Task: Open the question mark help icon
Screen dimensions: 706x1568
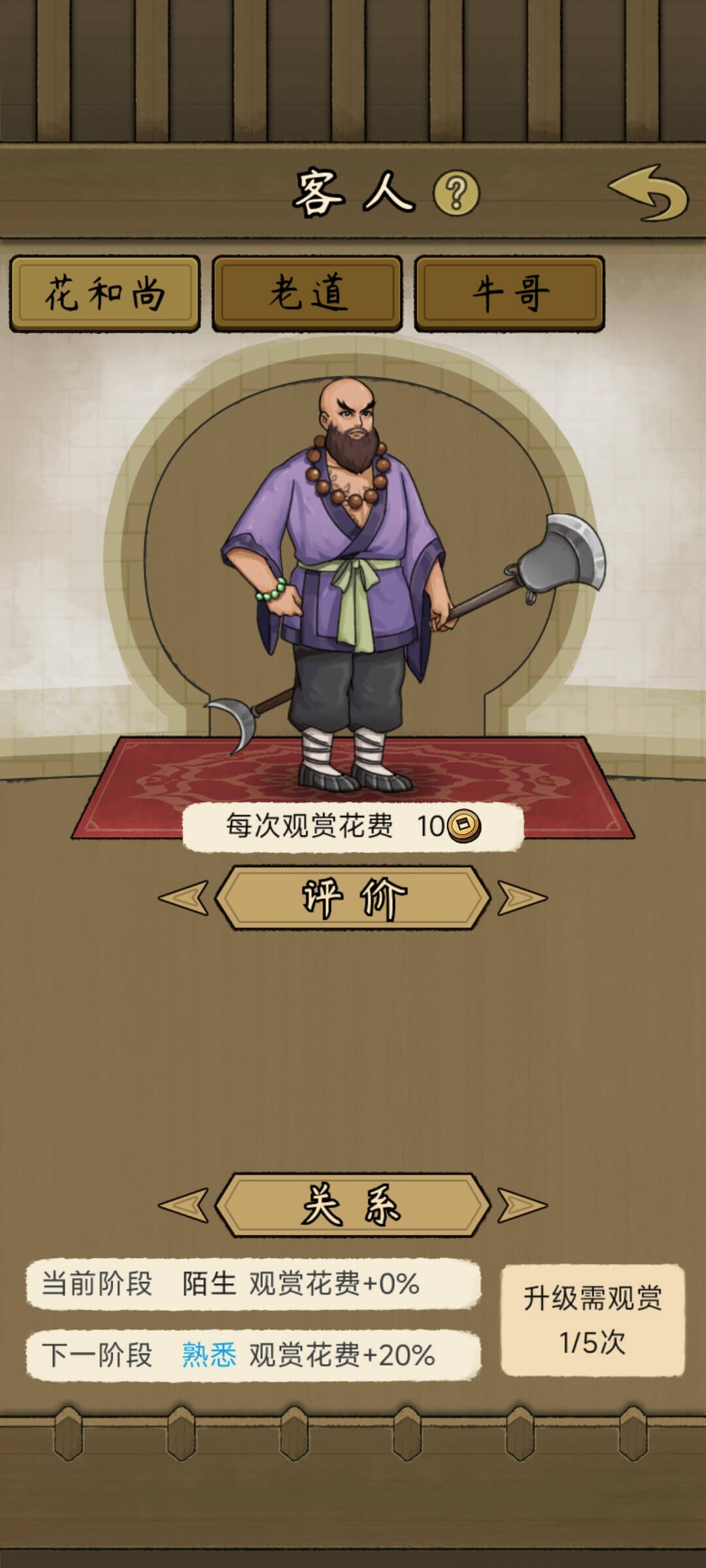Action: click(456, 193)
